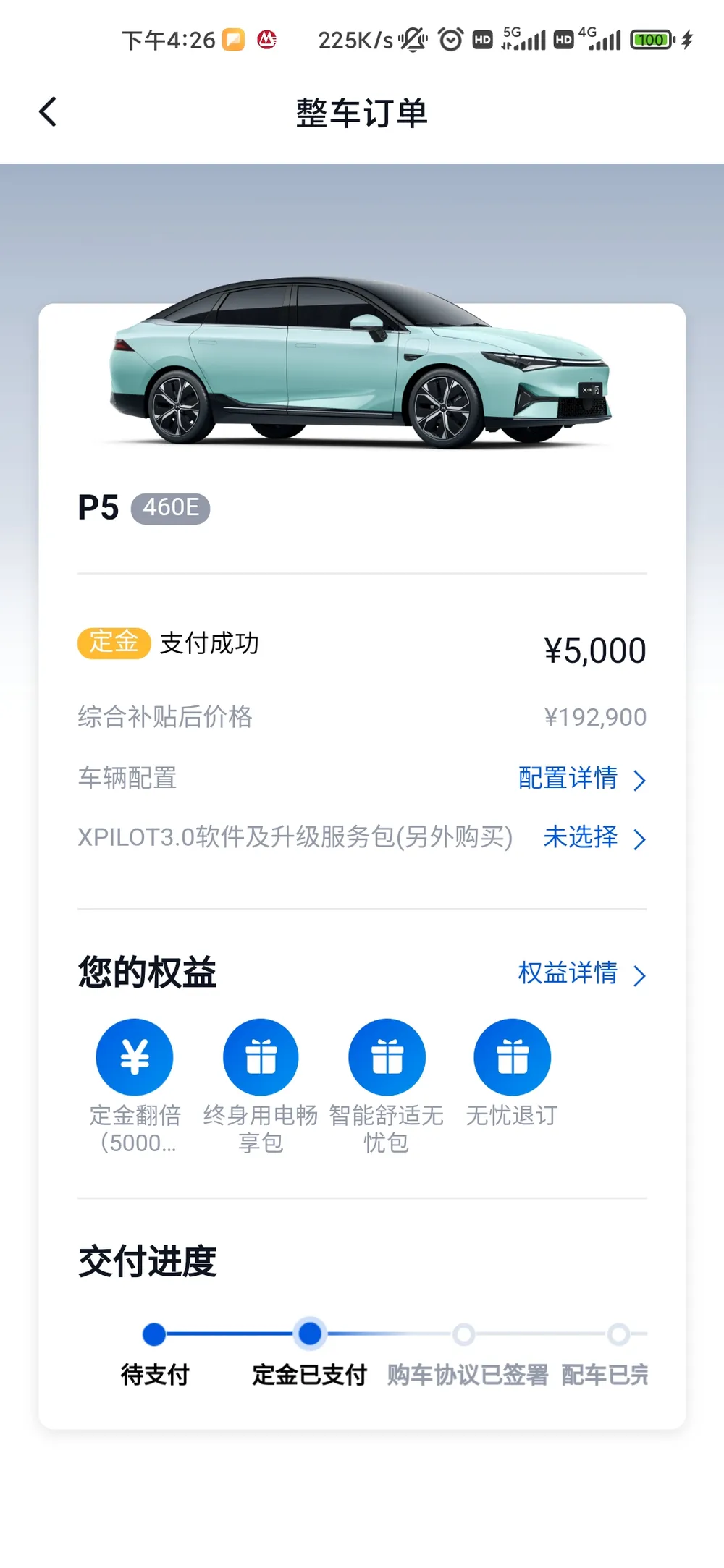Image resolution: width=724 pixels, height=1568 pixels.
Task: Go back from the 整车订单 page
Action: point(48,112)
